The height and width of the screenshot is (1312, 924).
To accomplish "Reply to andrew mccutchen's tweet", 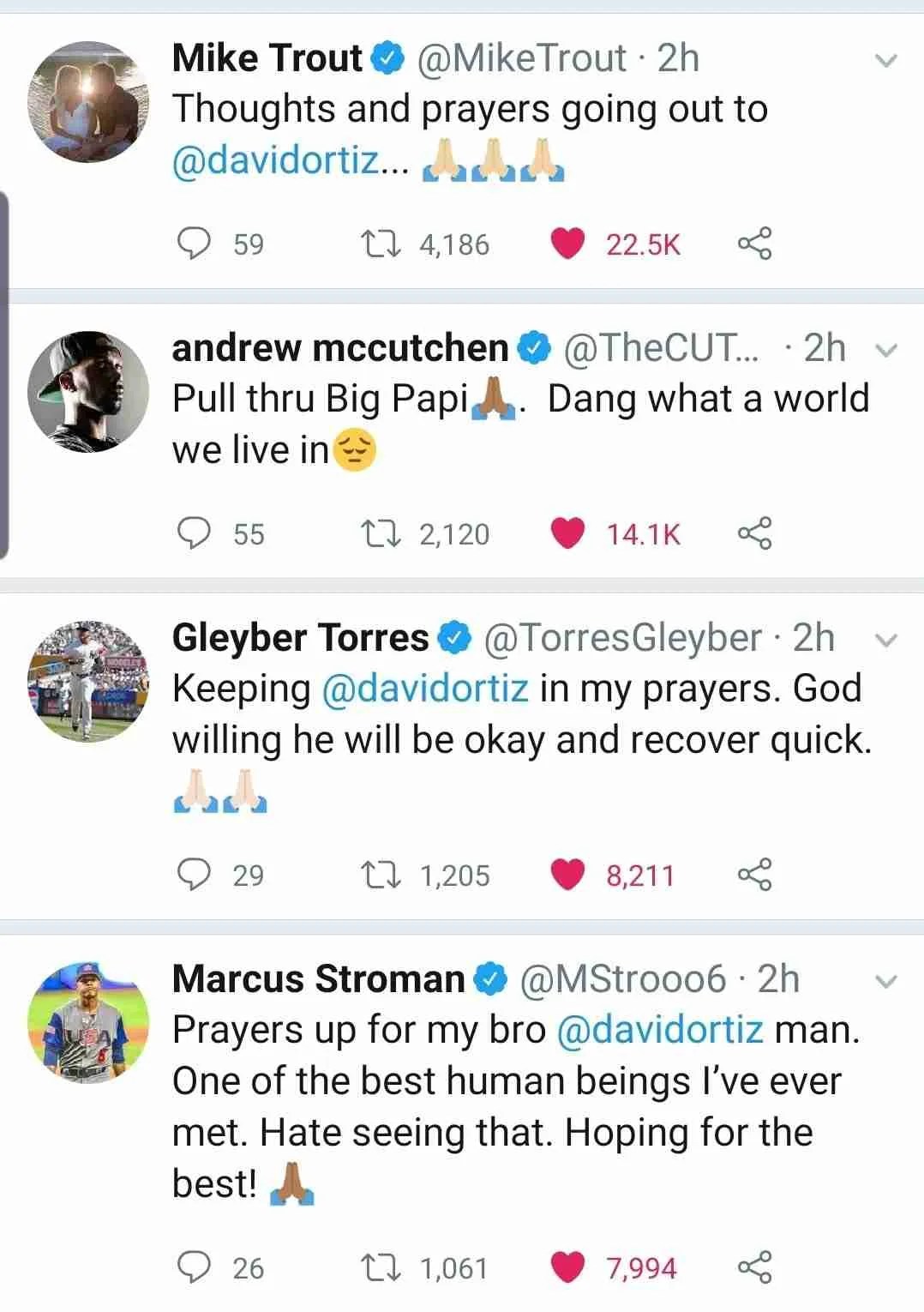I will 194,533.
